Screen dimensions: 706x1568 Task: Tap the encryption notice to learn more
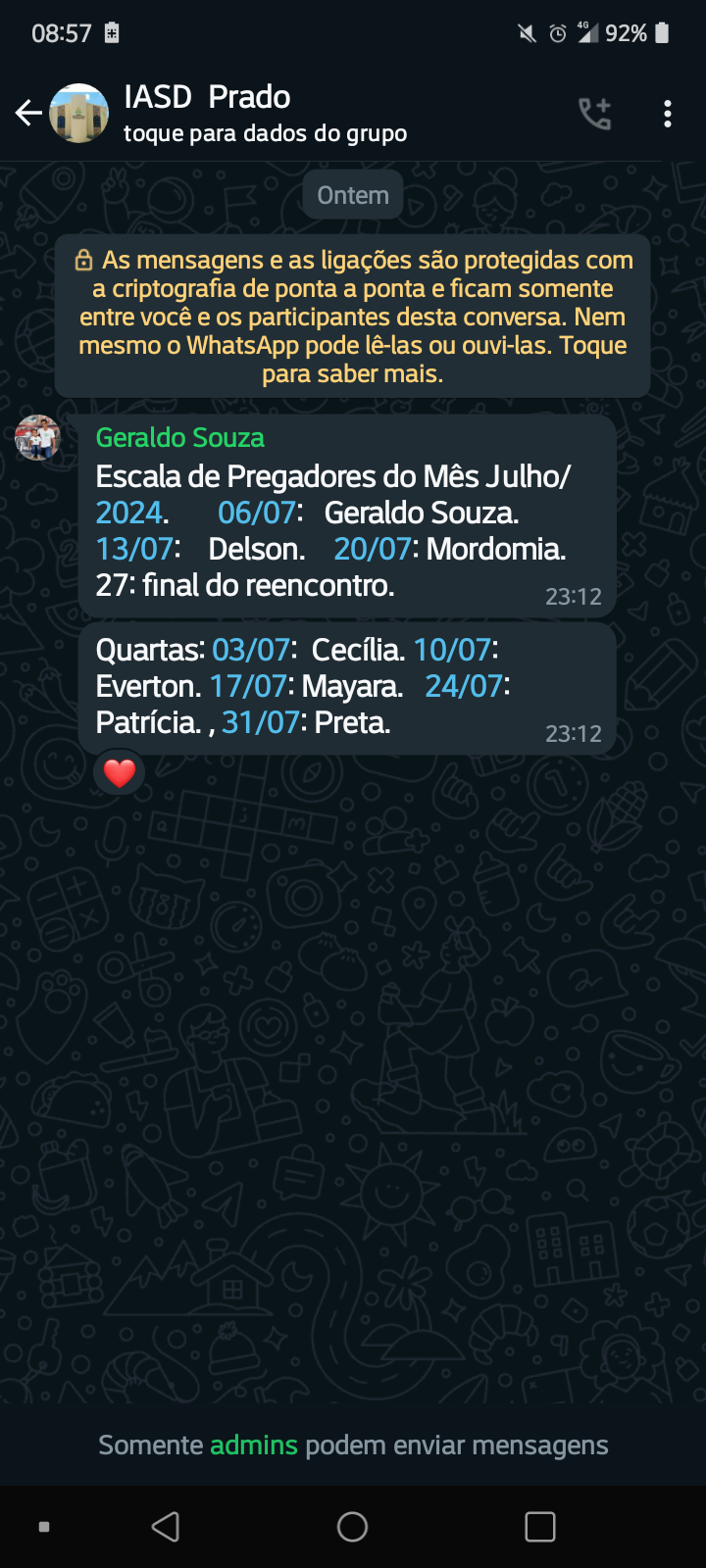(353, 316)
